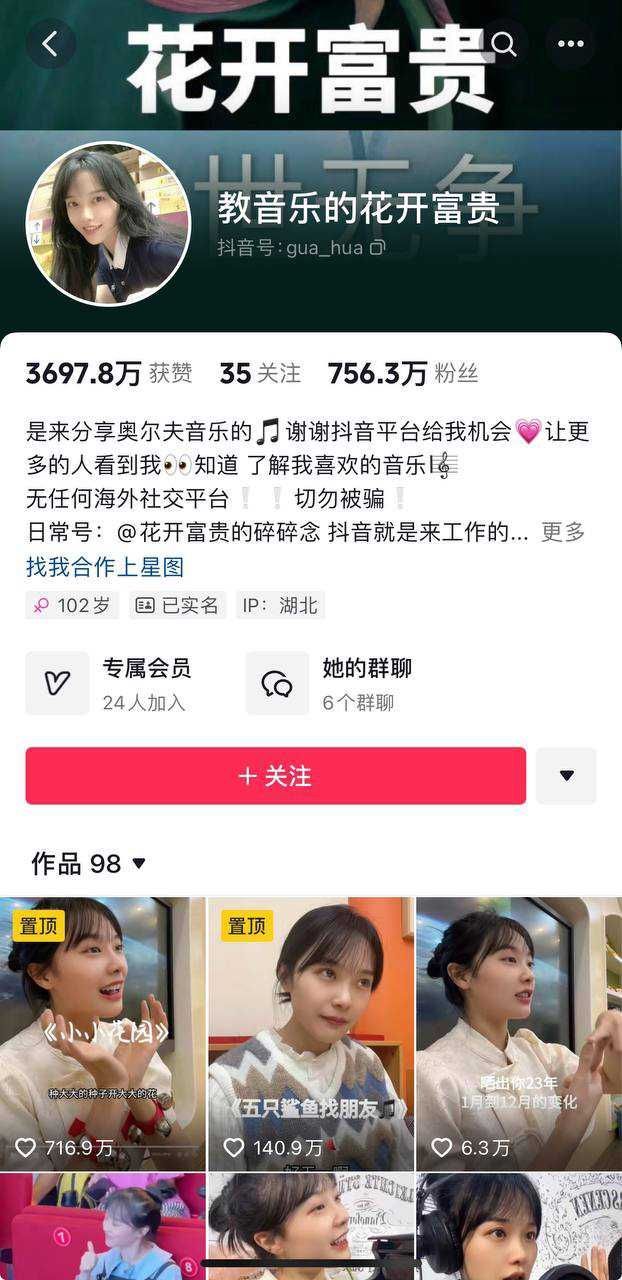Open the video with 6.3万 likes
Viewport: 622px width, 1280px height.
(519, 1034)
